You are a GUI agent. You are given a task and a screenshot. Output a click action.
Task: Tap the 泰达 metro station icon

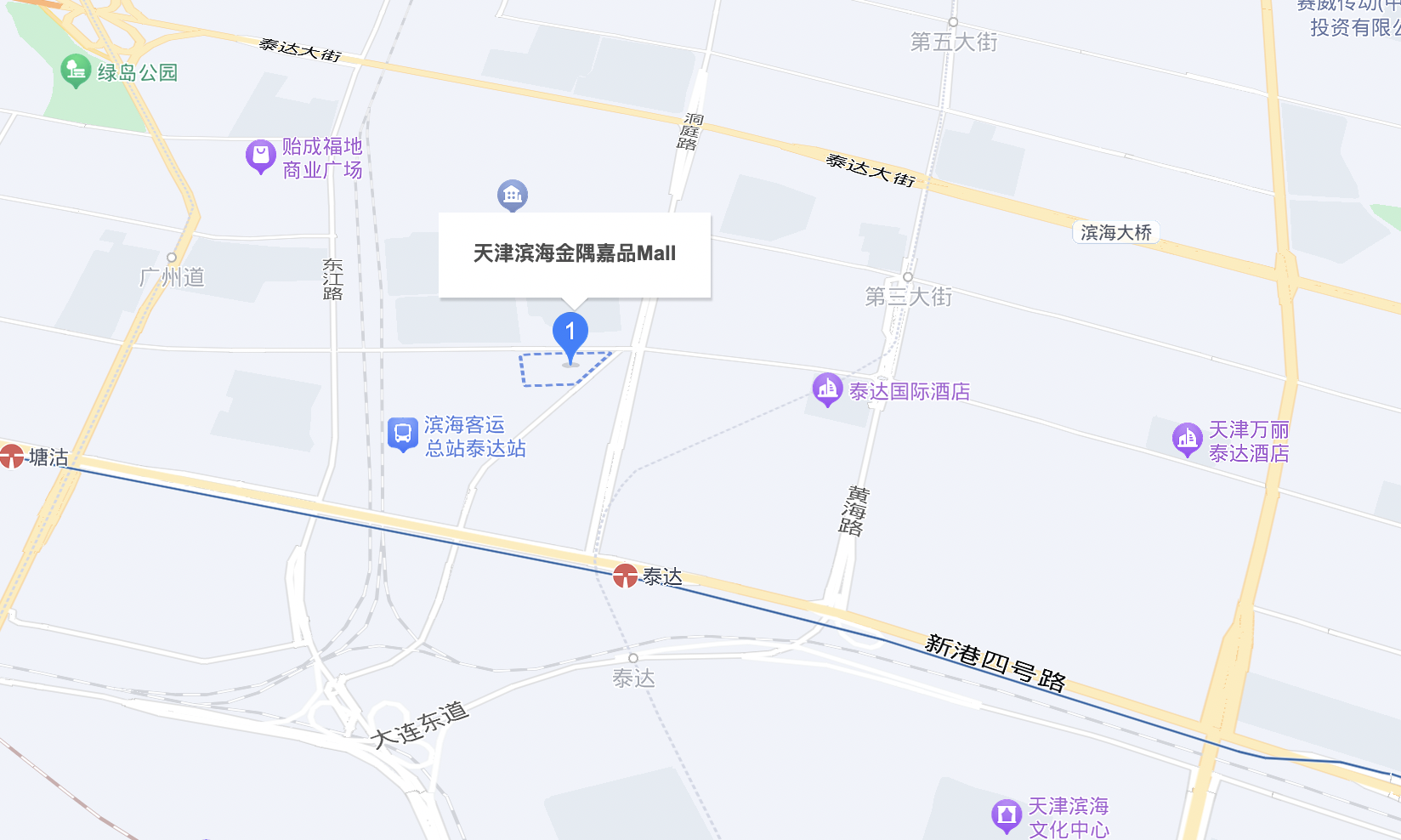tap(626, 576)
